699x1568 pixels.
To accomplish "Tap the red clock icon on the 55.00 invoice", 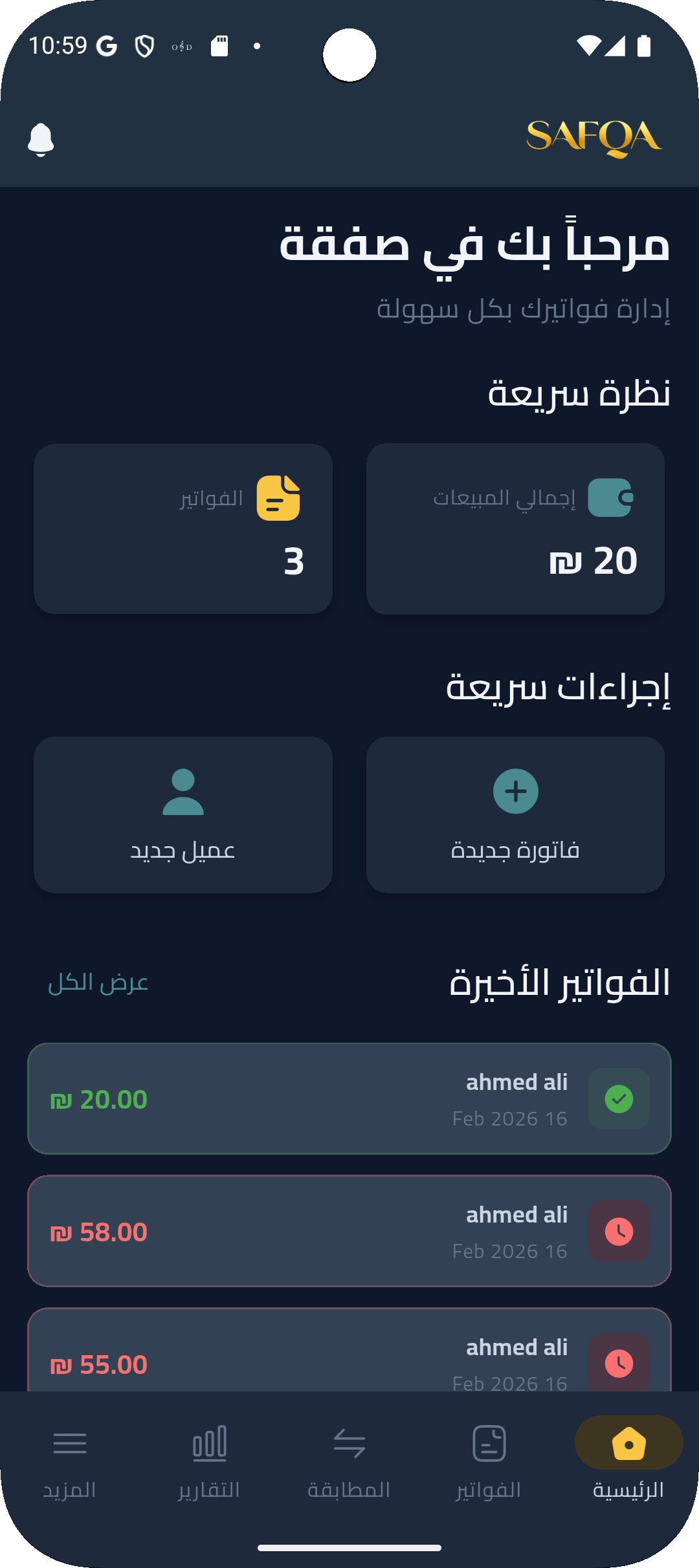I will tap(618, 1362).
